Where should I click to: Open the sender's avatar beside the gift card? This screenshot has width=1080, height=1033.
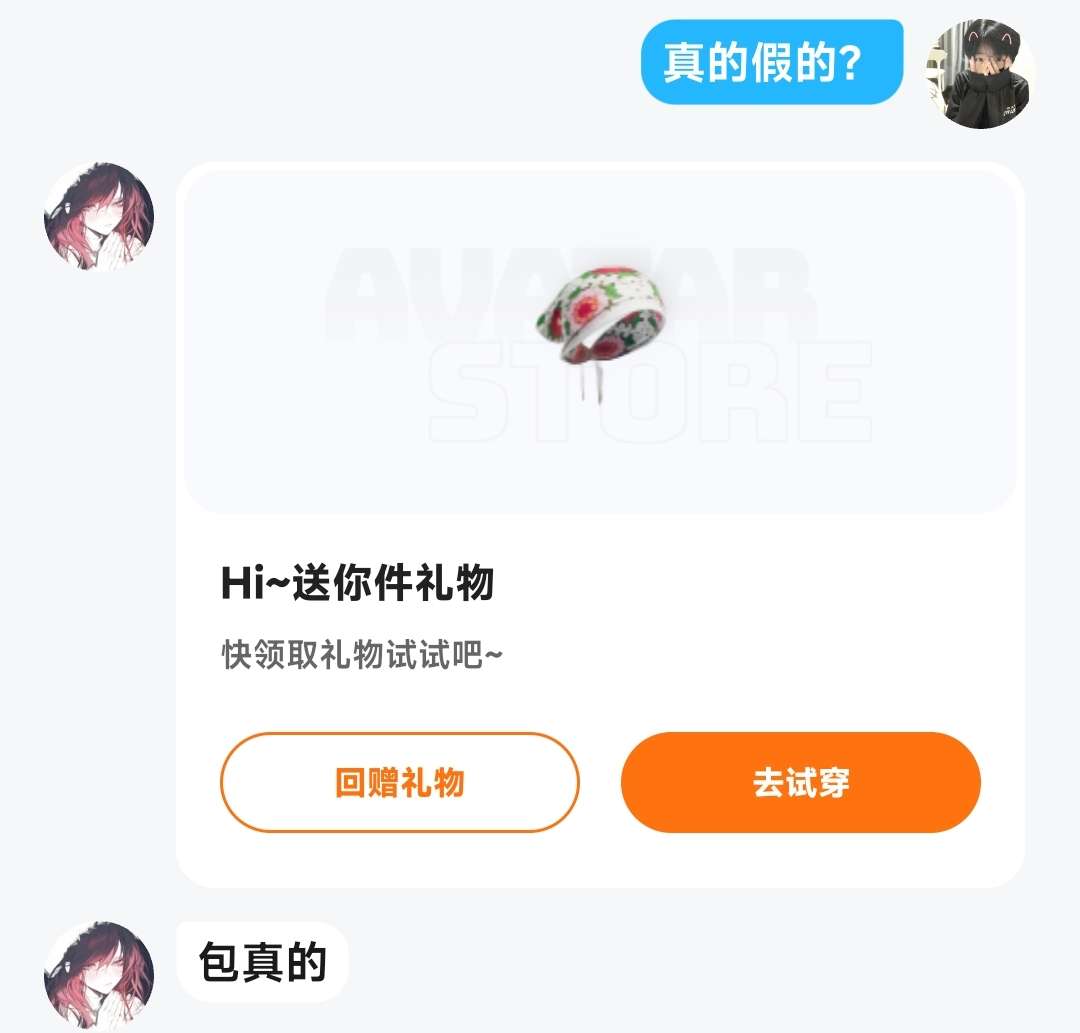[99, 217]
